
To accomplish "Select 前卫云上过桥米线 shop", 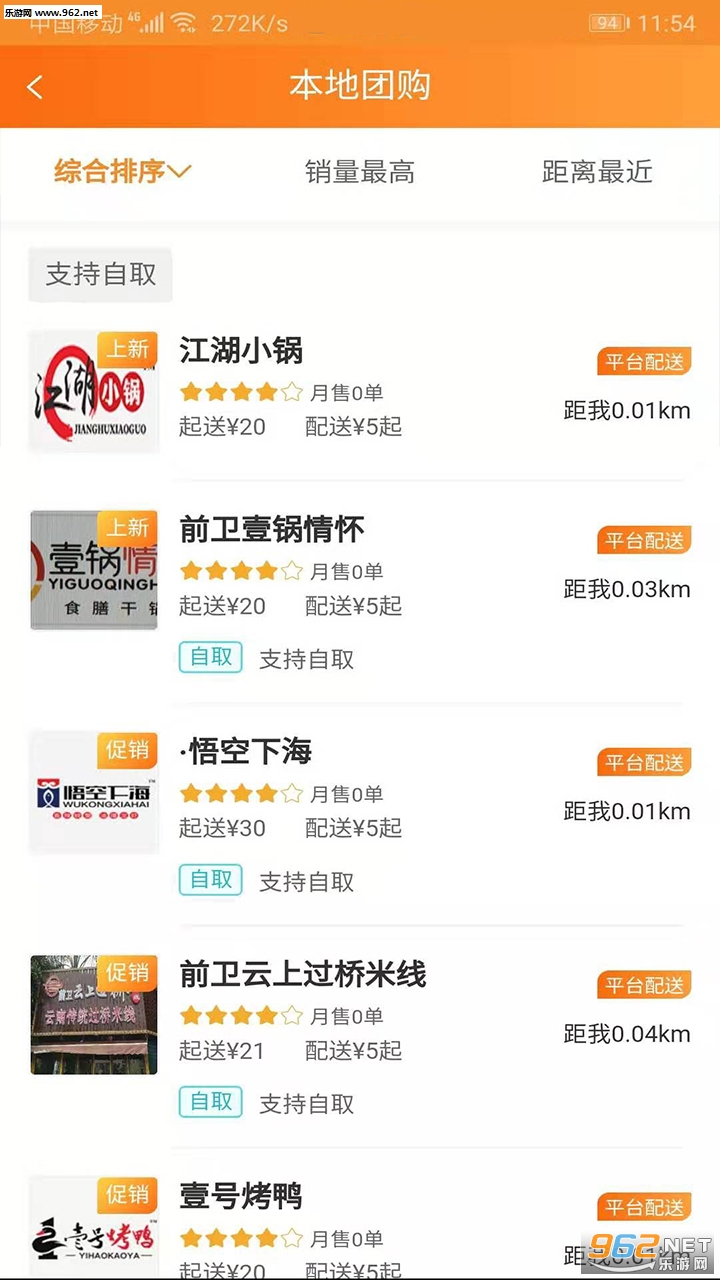I will coord(302,974).
